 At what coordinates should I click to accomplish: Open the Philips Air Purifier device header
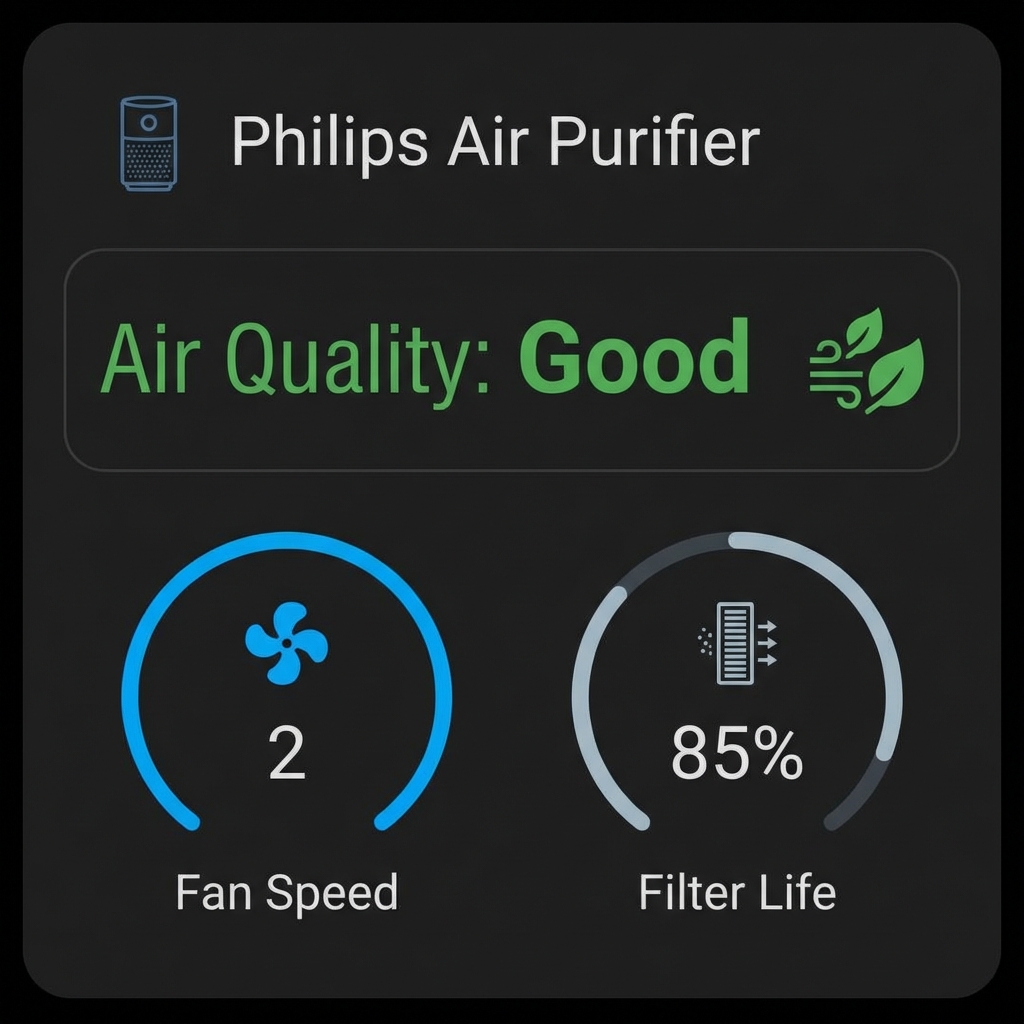point(494,142)
